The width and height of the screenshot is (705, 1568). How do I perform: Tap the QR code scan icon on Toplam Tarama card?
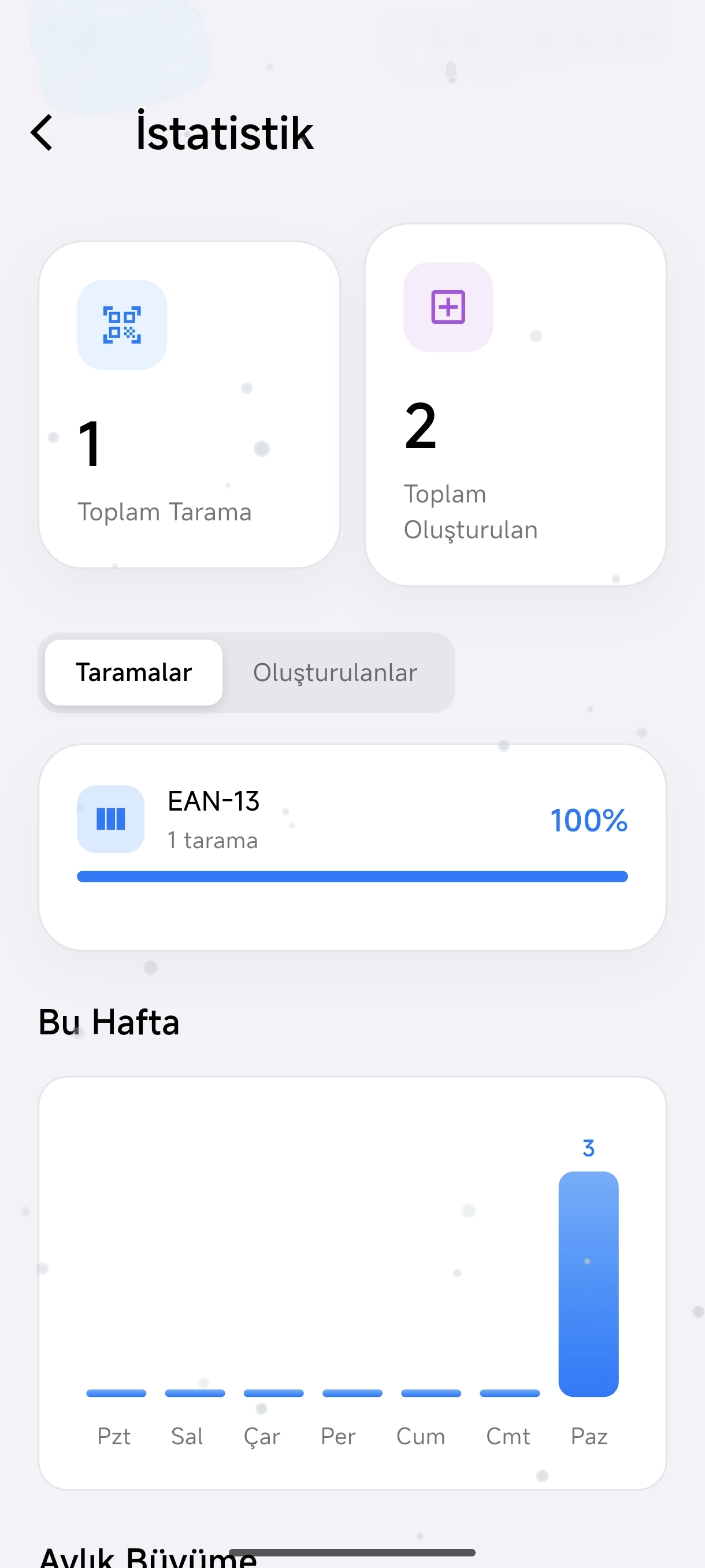pyautogui.click(x=122, y=324)
